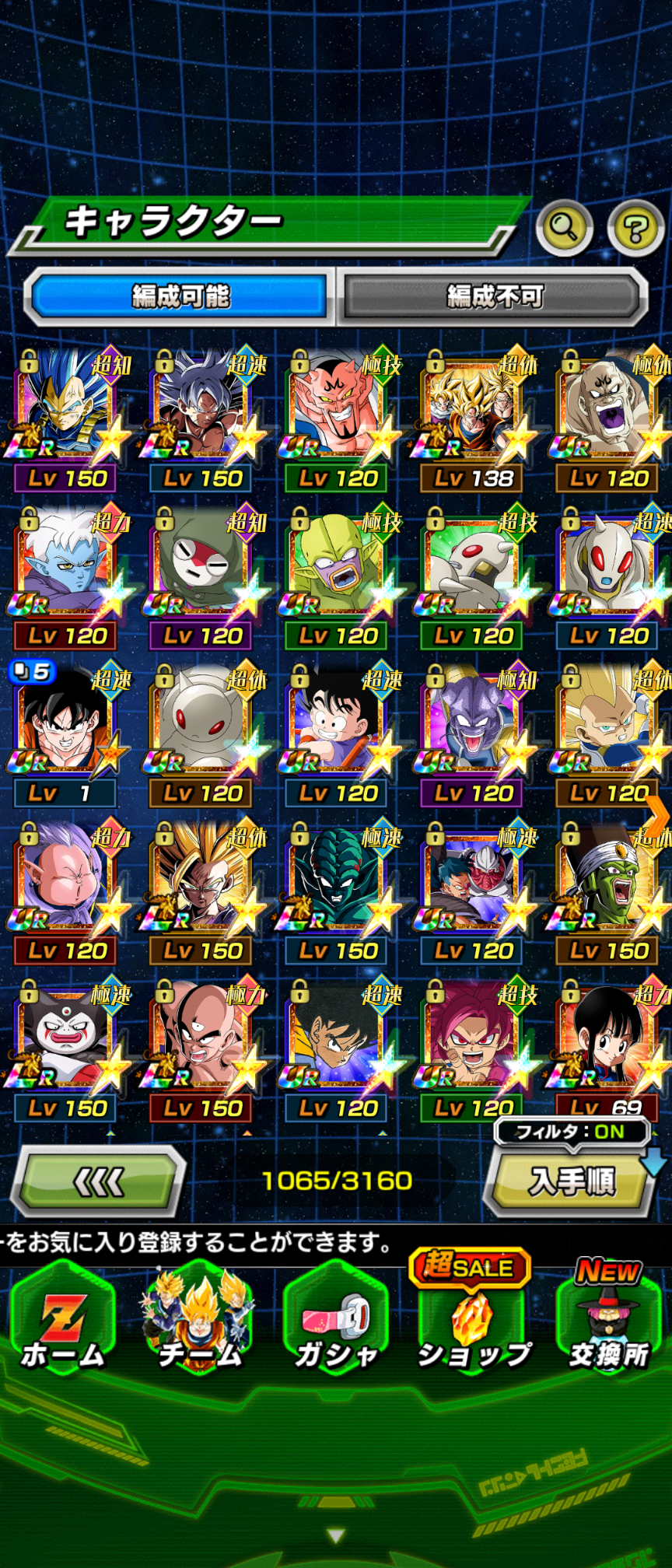Select the Lv 138 Super Saiyan character

pyautogui.click(x=472, y=420)
